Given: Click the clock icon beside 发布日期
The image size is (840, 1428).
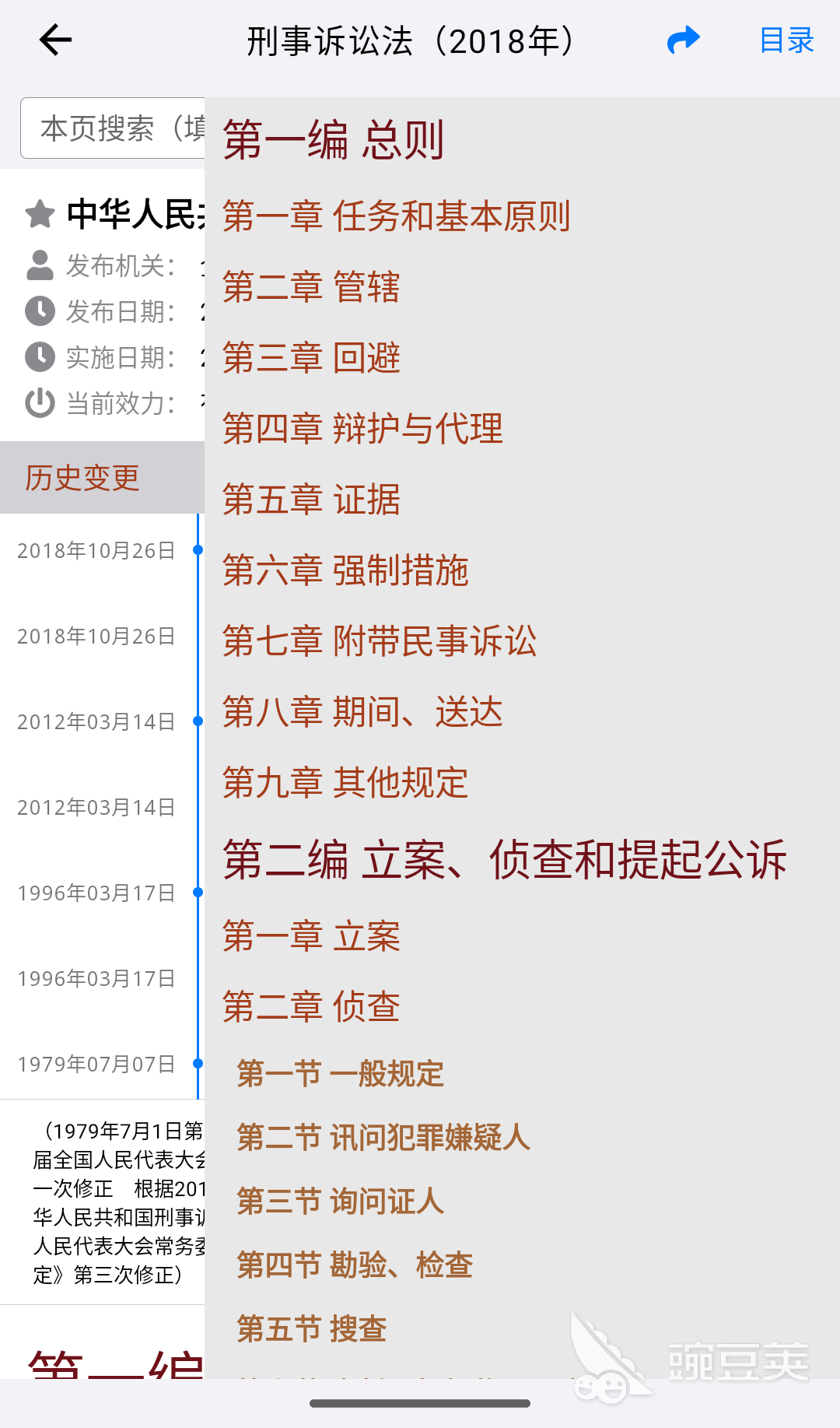Looking at the screenshot, I should [x=39, y=312].
